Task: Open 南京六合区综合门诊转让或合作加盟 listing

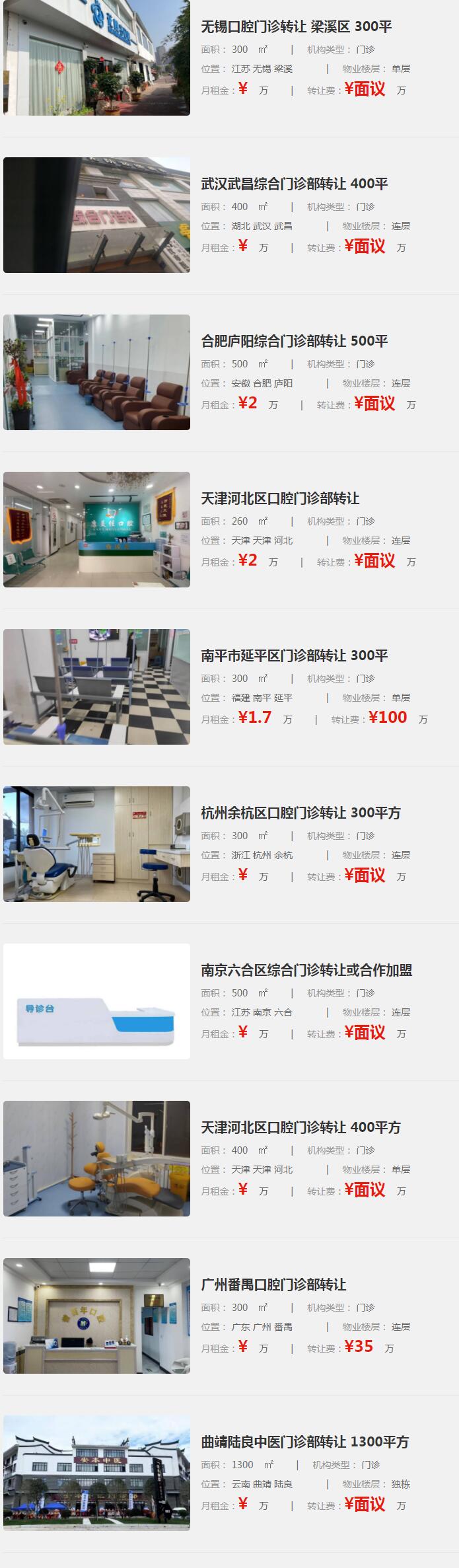Action: click(x=306, y=971)
